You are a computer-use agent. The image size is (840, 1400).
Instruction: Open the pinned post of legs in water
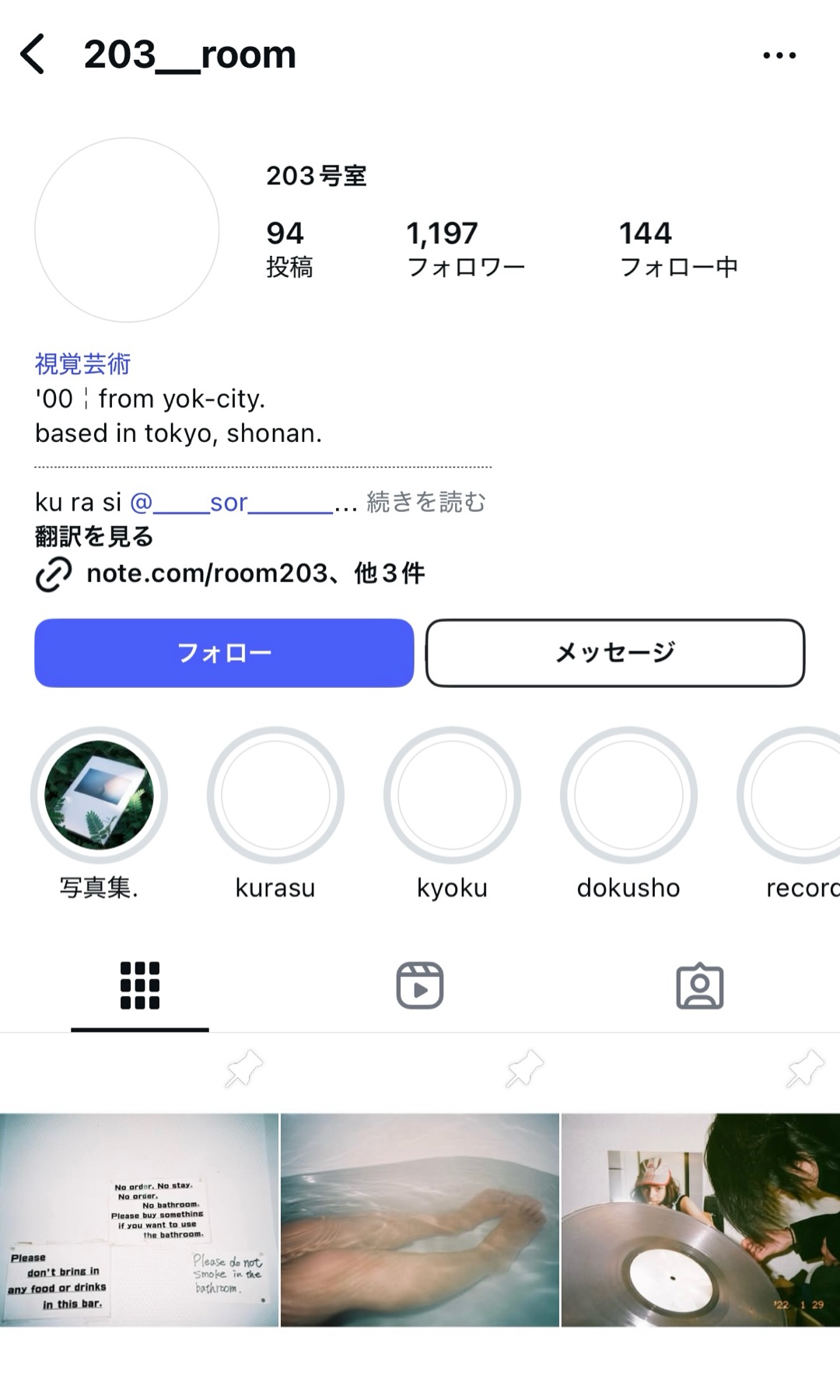(420, 1219)
